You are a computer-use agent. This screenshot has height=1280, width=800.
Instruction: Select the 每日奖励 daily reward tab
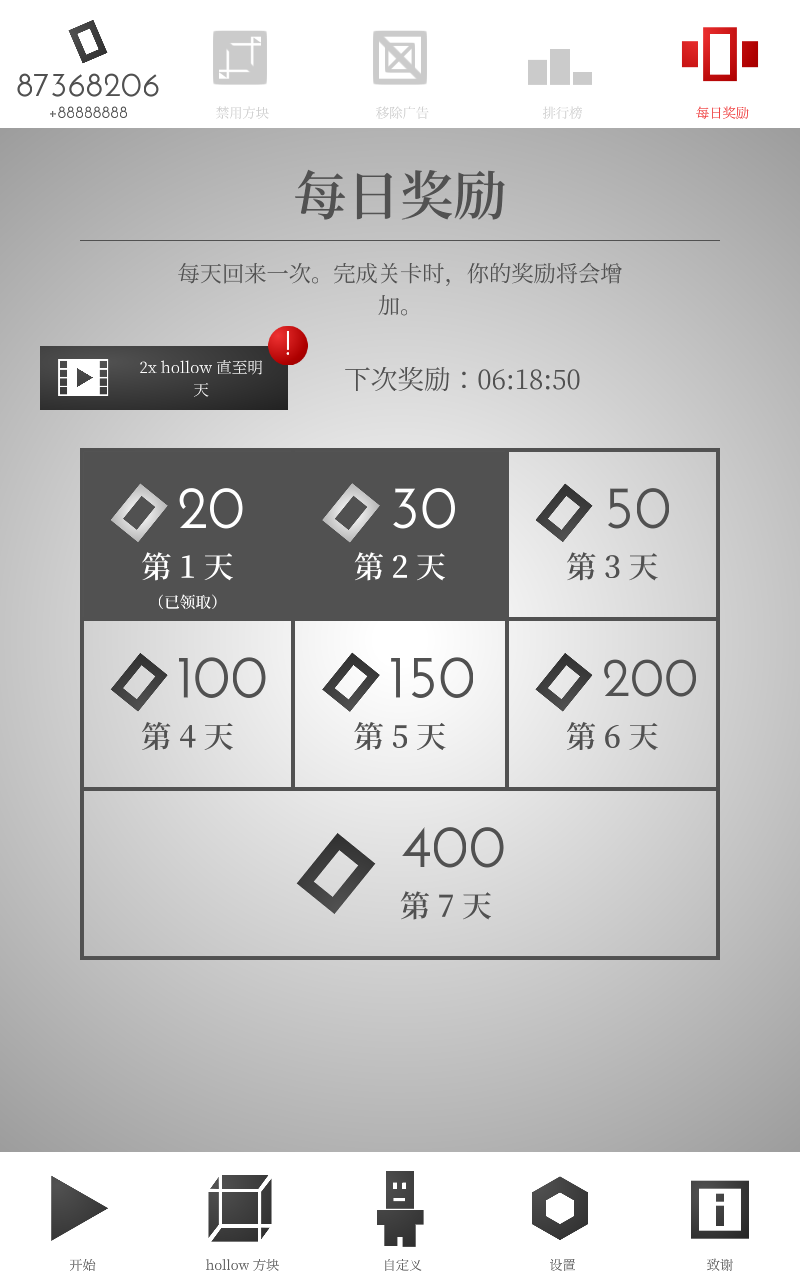[721, 72]
